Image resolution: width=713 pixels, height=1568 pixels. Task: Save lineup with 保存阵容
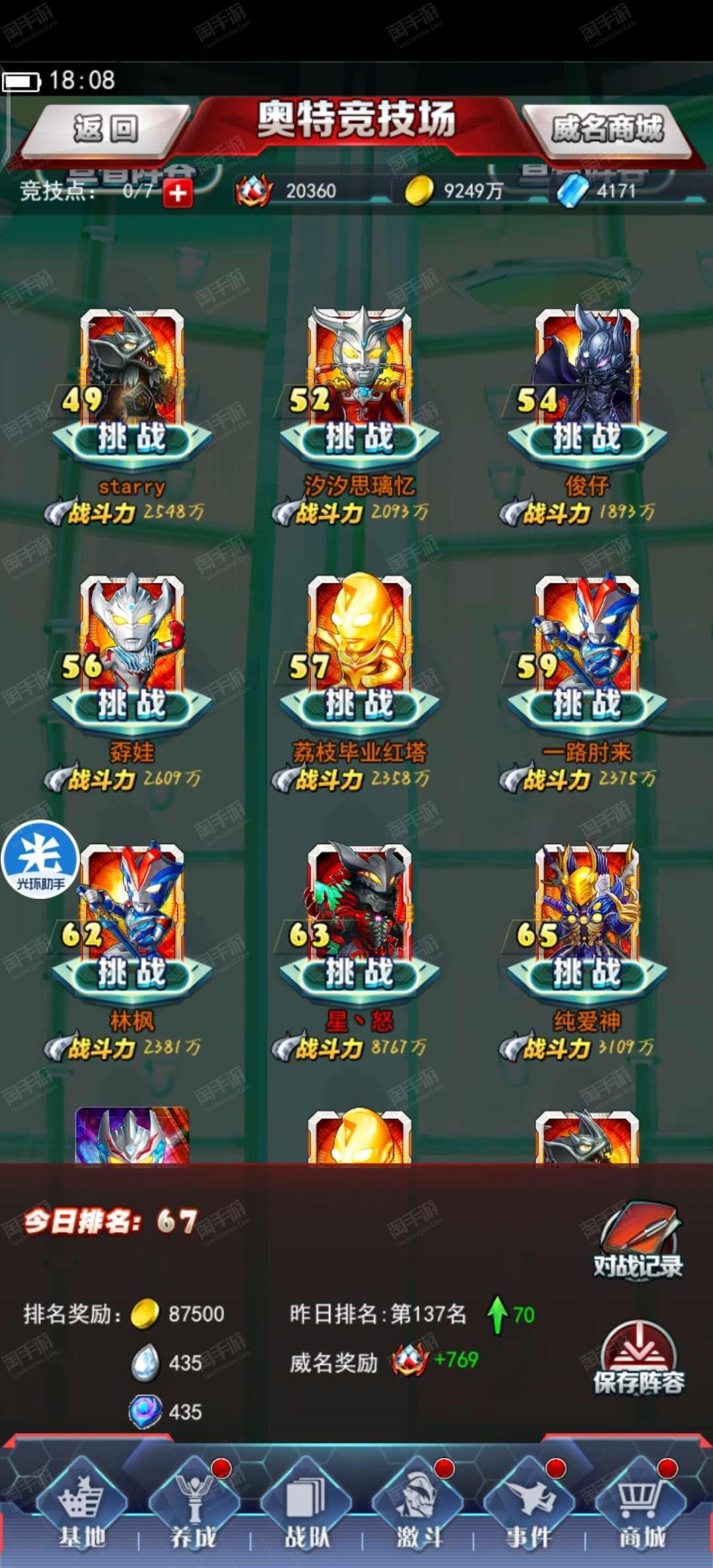click(638, 1359)
